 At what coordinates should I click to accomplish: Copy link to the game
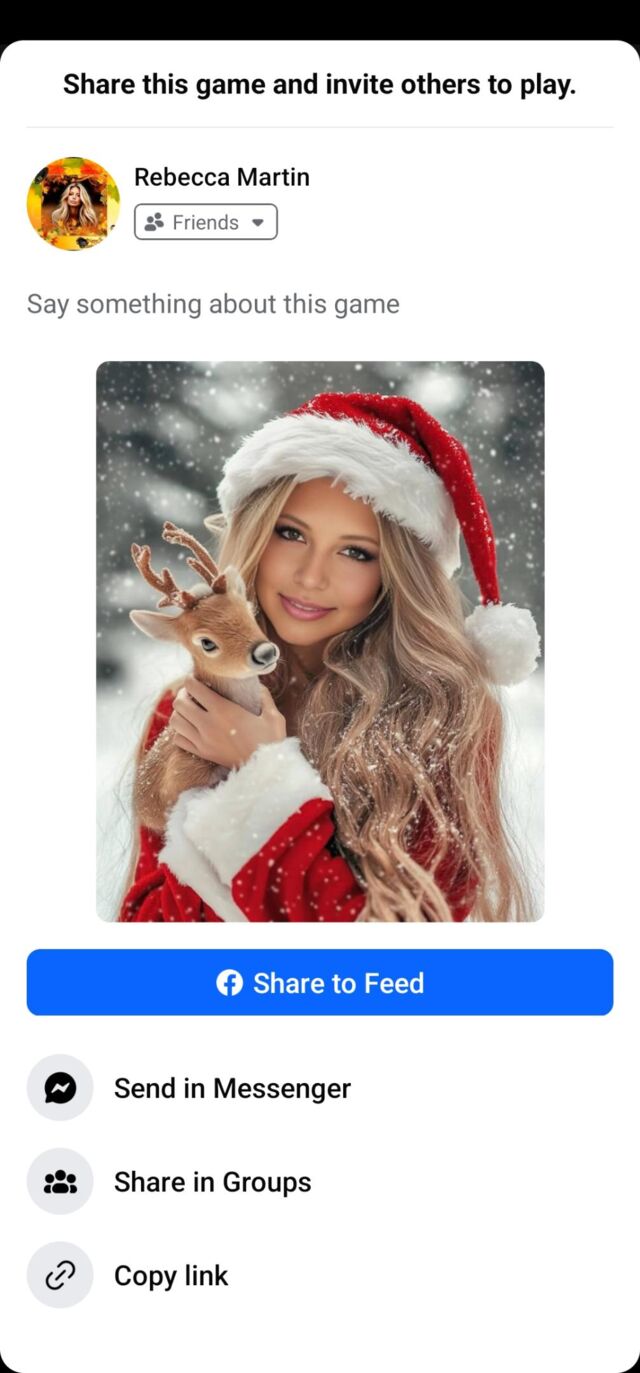[x=170, y=1275]
